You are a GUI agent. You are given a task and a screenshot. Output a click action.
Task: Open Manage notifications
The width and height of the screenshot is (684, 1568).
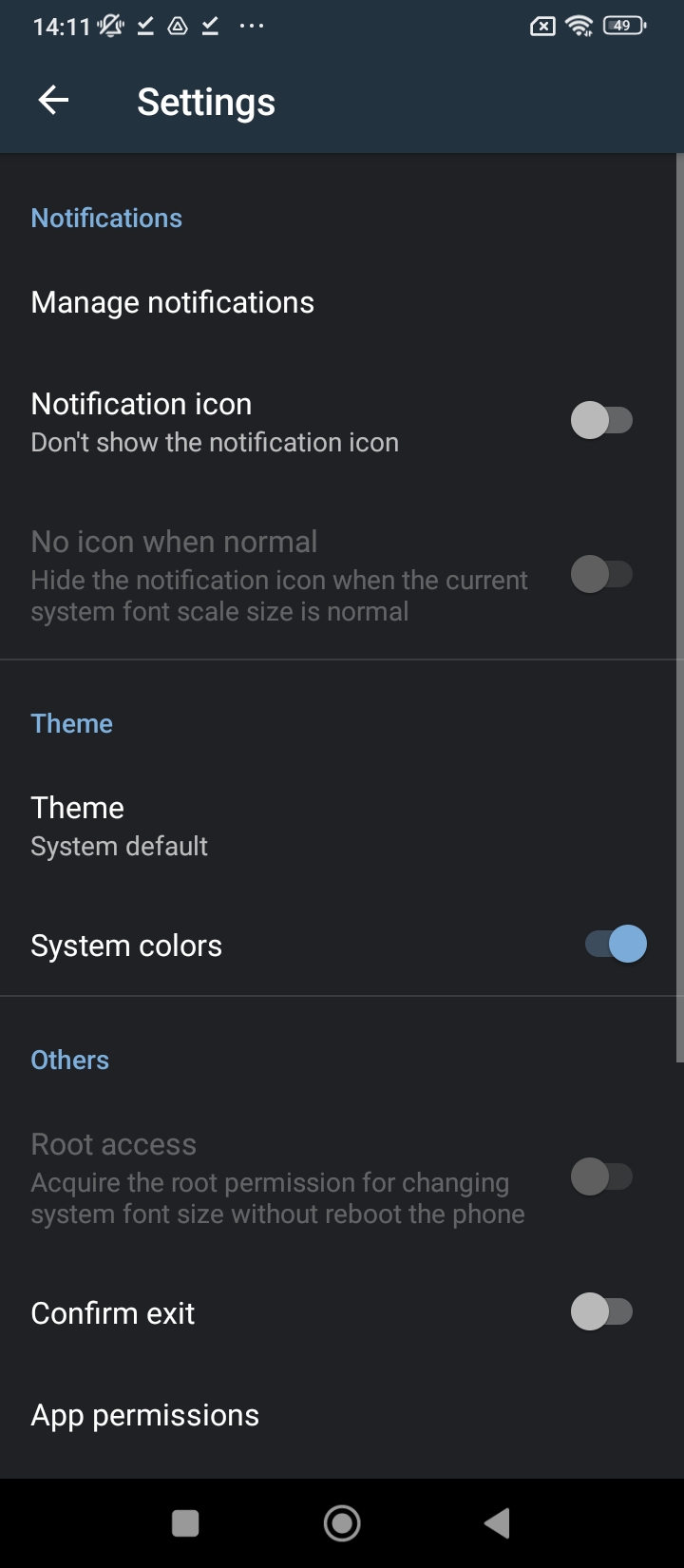point(172,302)
